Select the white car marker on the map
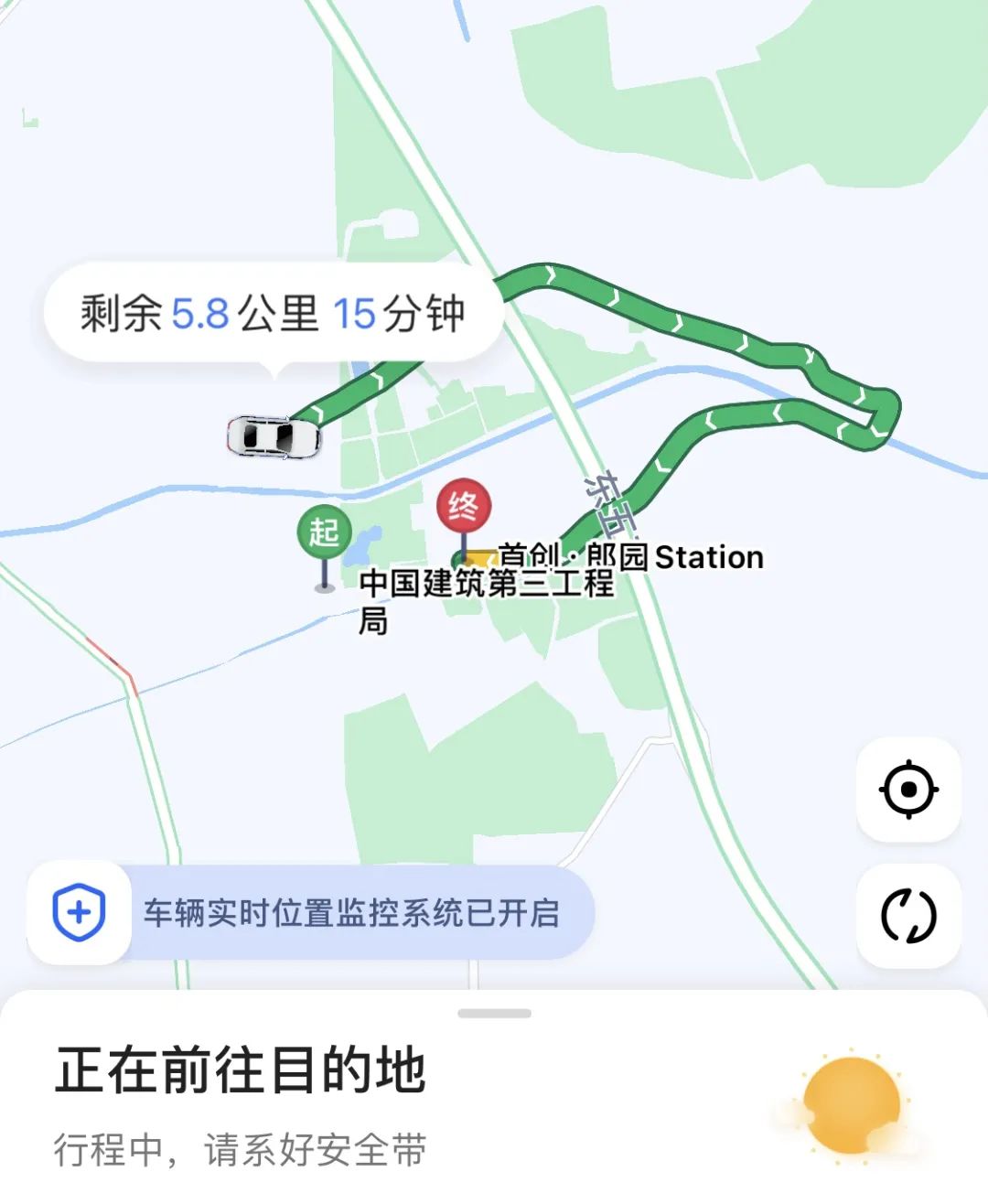Image resolution: width=988 pixels, height=1204 pixels. click(x=273, y=437)
